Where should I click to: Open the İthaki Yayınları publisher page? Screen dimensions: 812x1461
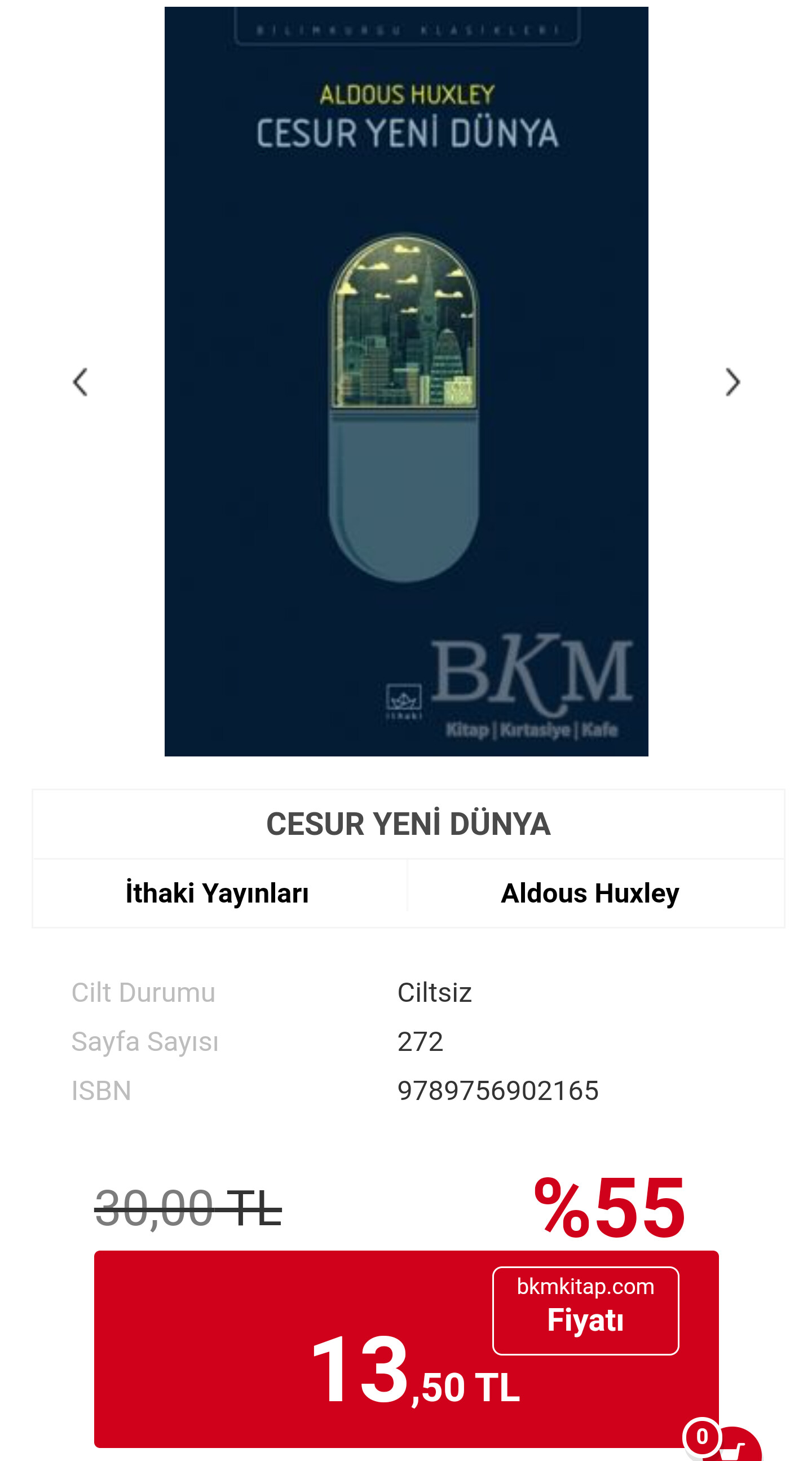[x=217, y=893]
